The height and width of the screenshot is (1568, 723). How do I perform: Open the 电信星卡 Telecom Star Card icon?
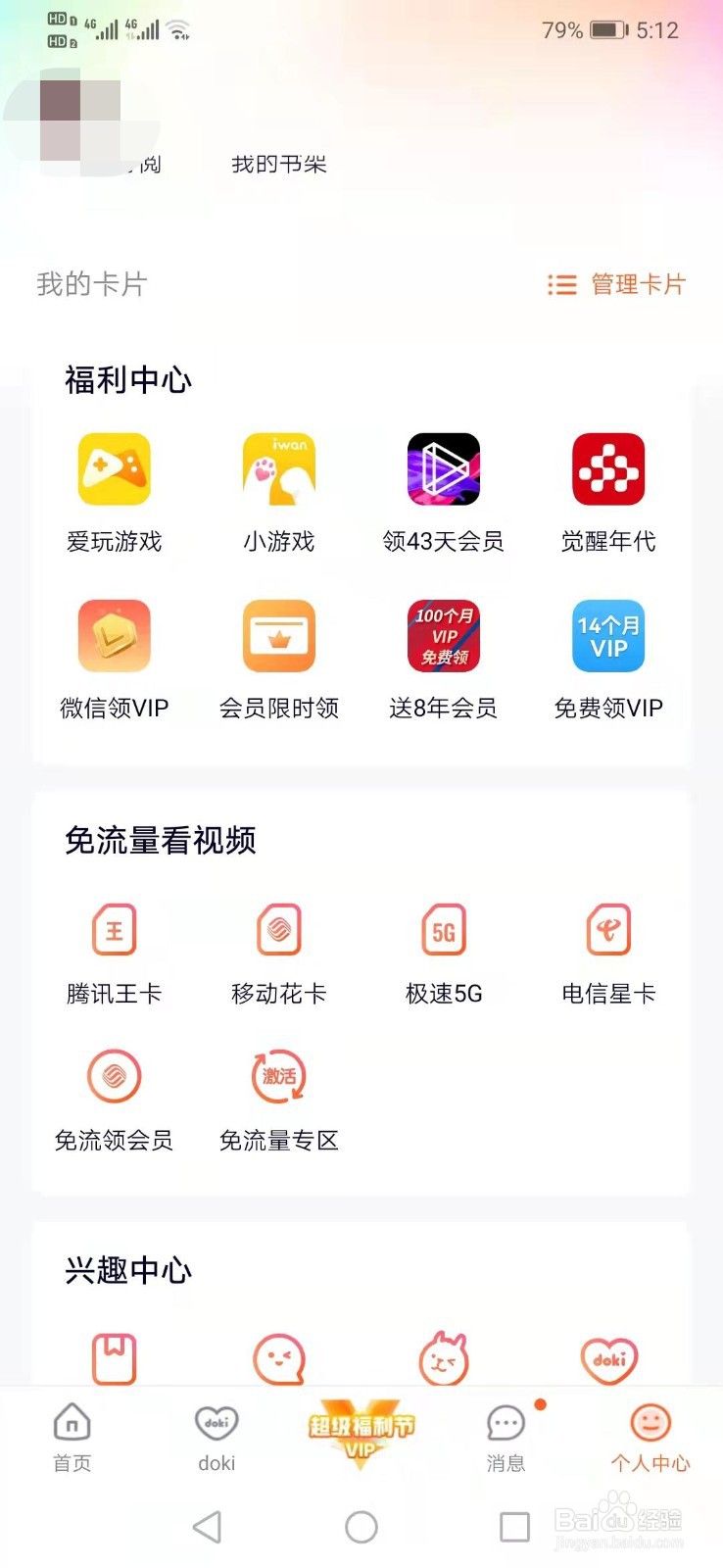[x=607, y=929]
